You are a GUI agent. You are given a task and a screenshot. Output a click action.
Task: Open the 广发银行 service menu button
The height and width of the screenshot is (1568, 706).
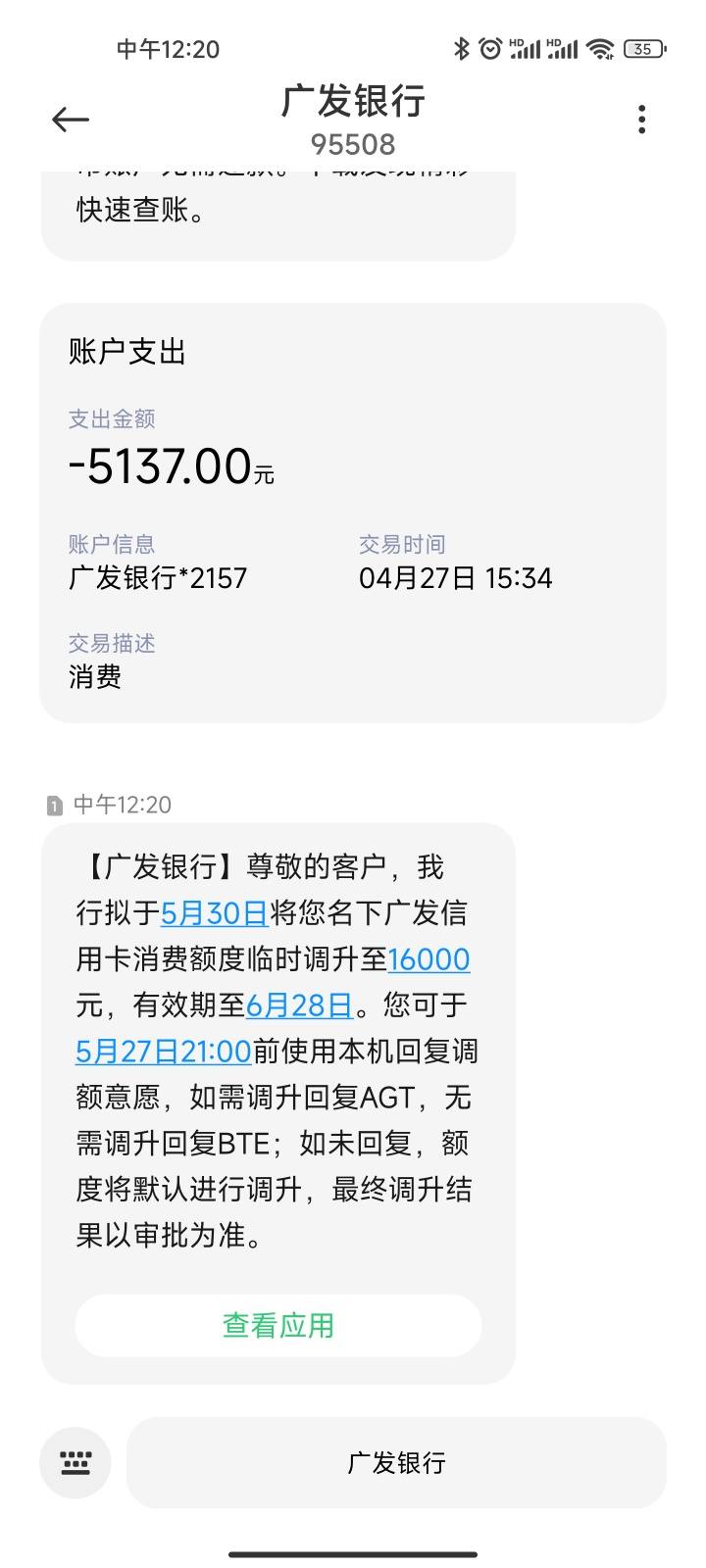point(396,1463)
